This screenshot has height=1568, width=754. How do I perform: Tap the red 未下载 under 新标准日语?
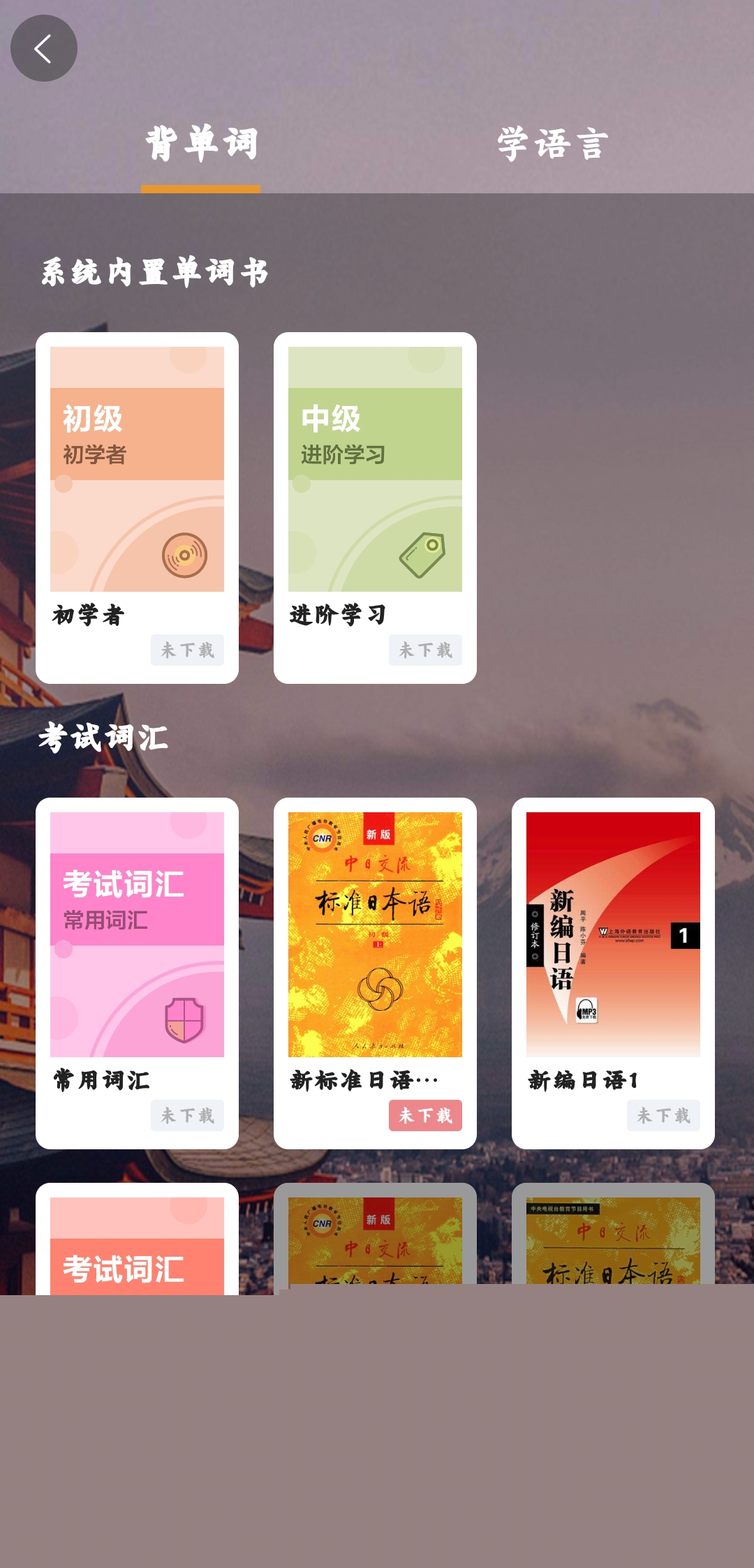tap(425, 1115)
